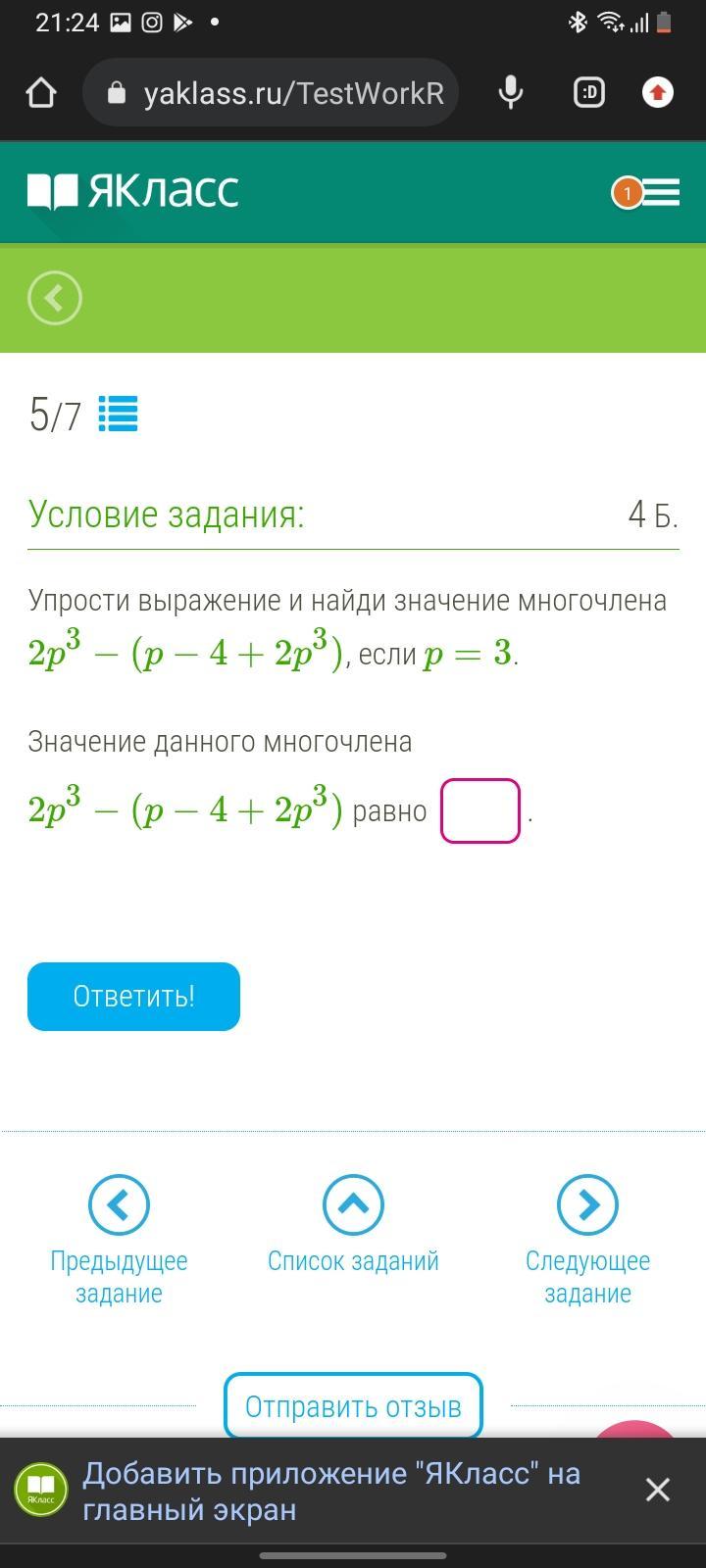Tap Отправить отзыв button
The width and height of the screenshot is (706, 1568).
point(353,1406)
